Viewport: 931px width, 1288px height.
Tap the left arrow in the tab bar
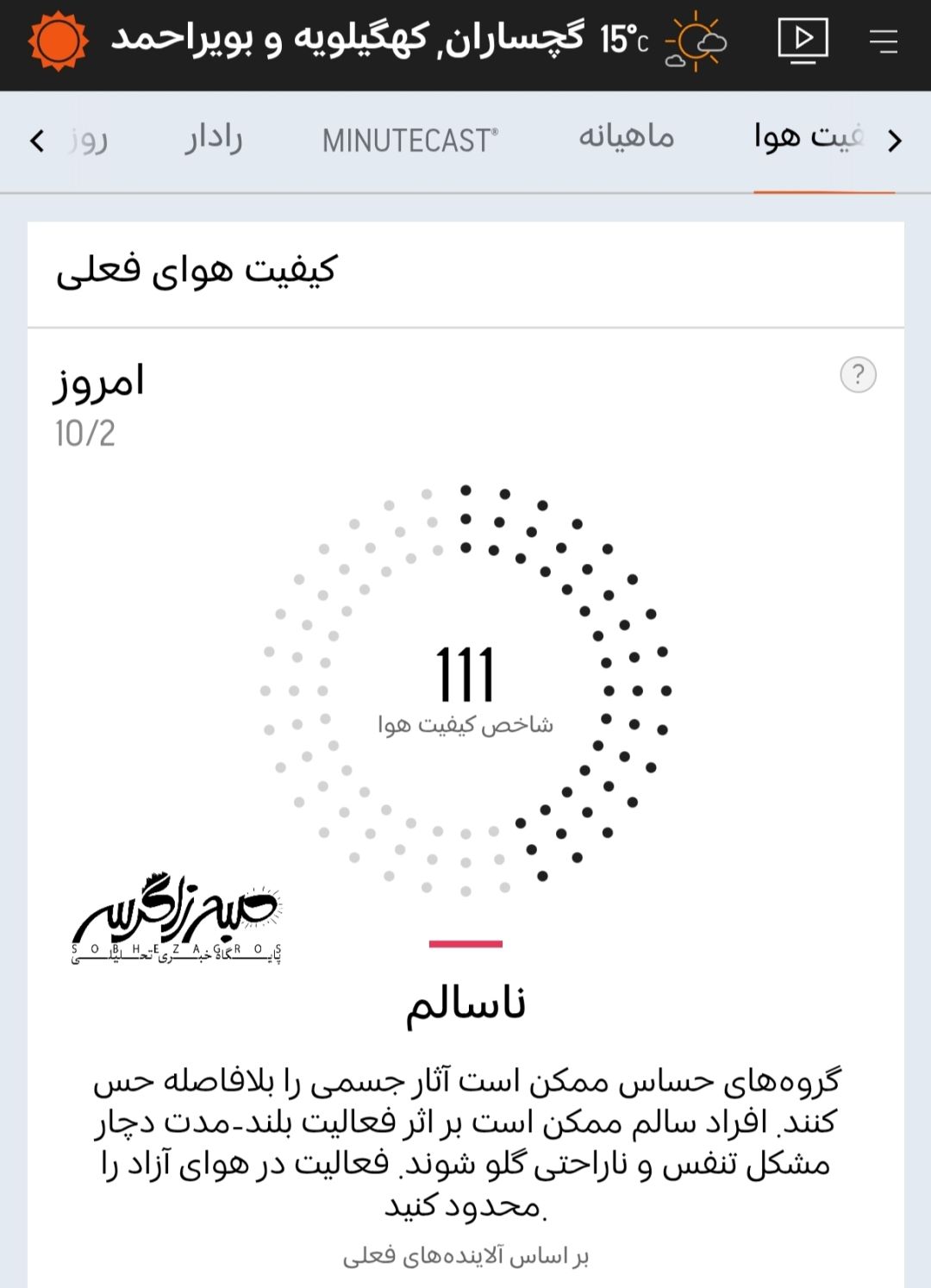pos(37,141)
